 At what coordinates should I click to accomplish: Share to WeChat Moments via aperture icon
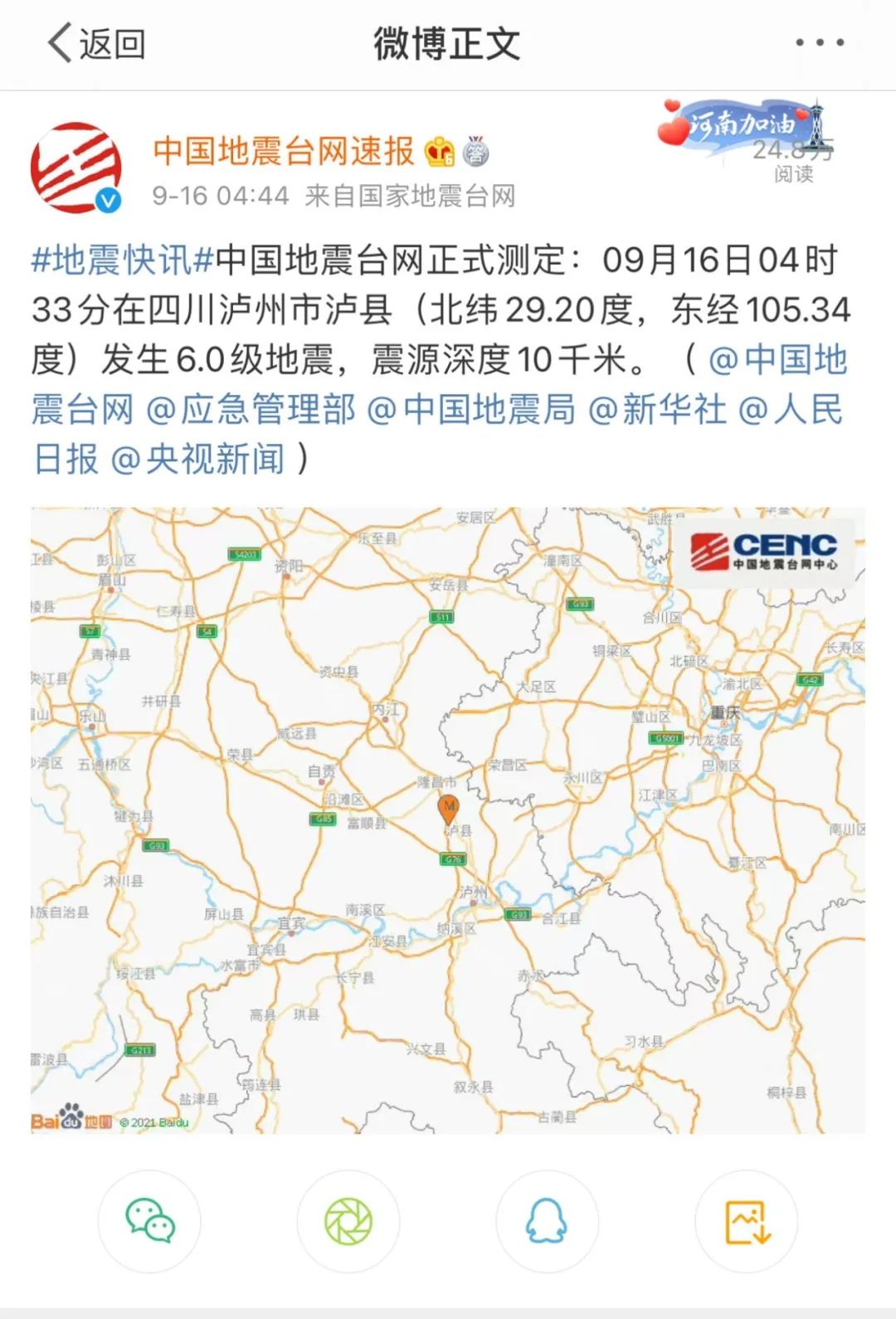tap(348, 1221)
